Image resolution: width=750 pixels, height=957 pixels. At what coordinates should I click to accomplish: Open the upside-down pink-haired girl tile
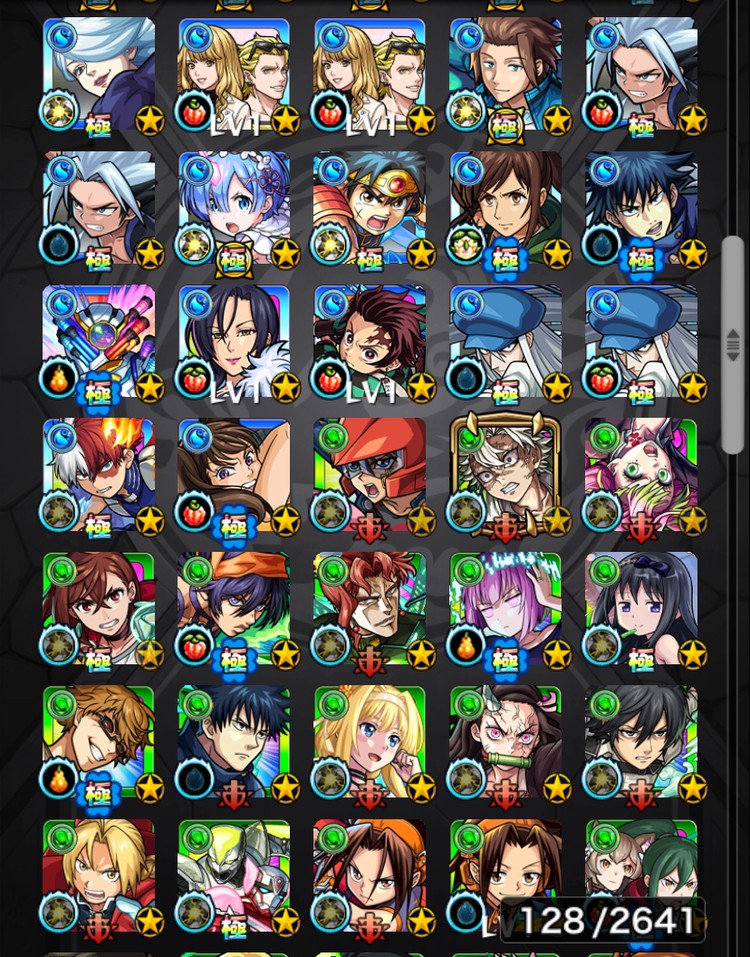click(x=641, y=475)
